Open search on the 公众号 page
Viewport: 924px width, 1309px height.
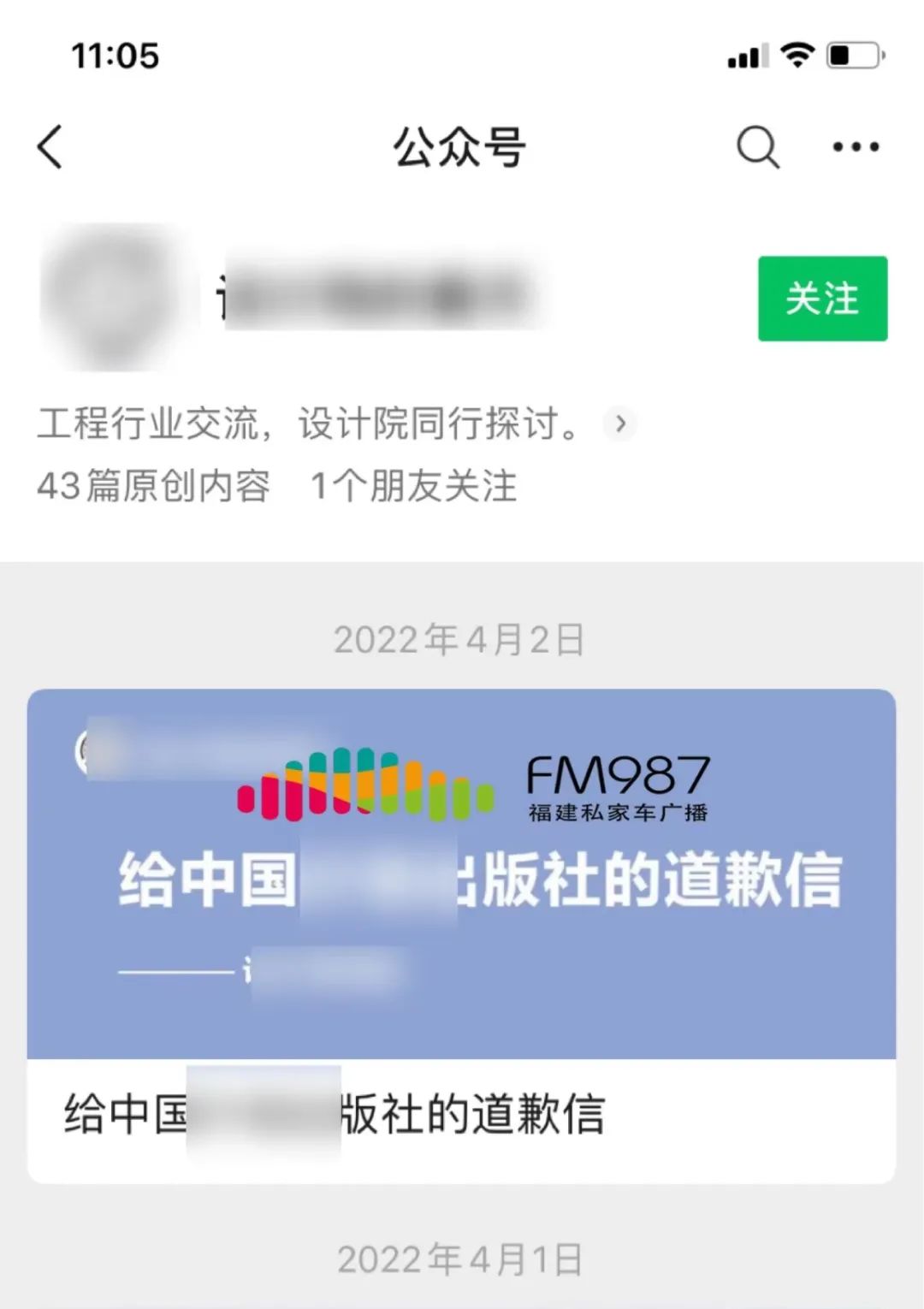(x=757, y=147)
